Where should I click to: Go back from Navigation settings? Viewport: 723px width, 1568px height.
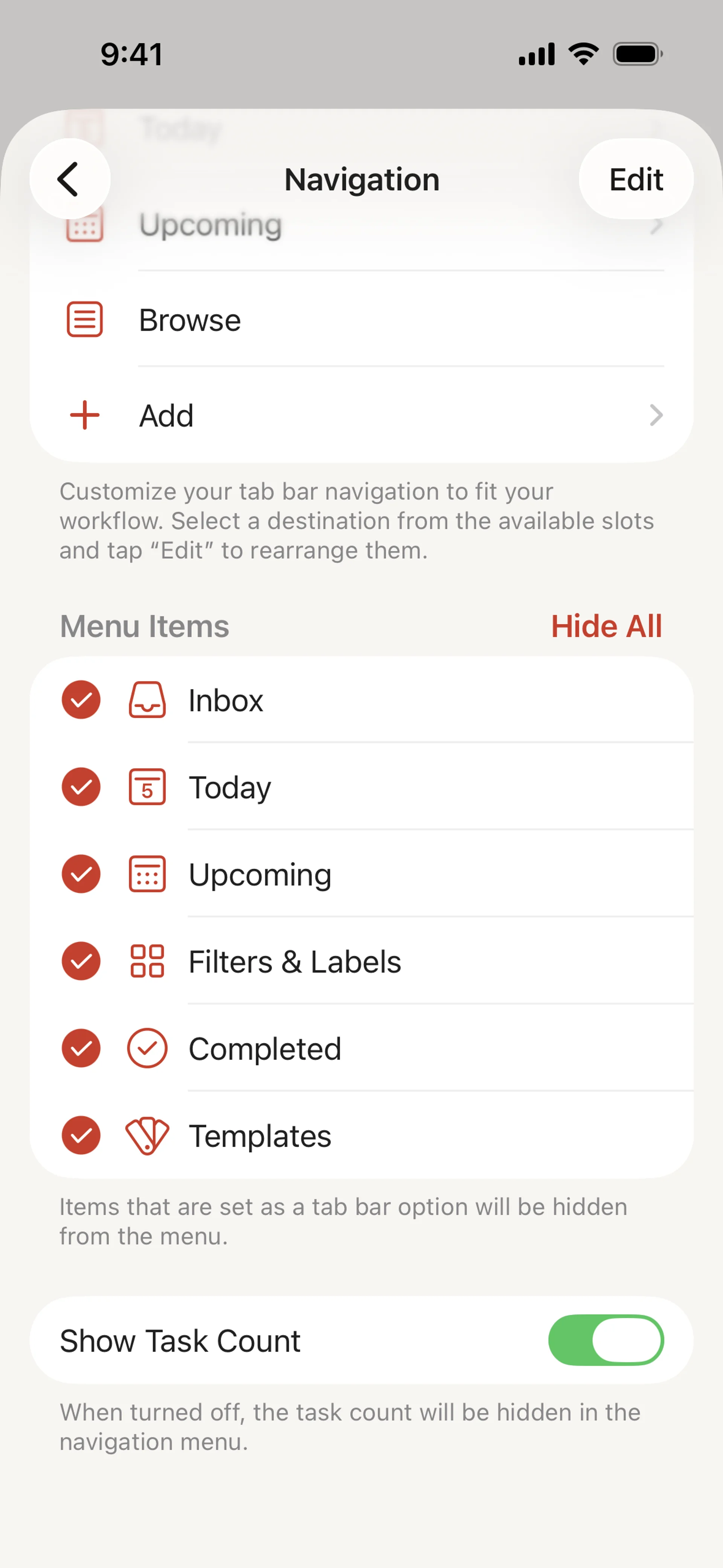69,179
